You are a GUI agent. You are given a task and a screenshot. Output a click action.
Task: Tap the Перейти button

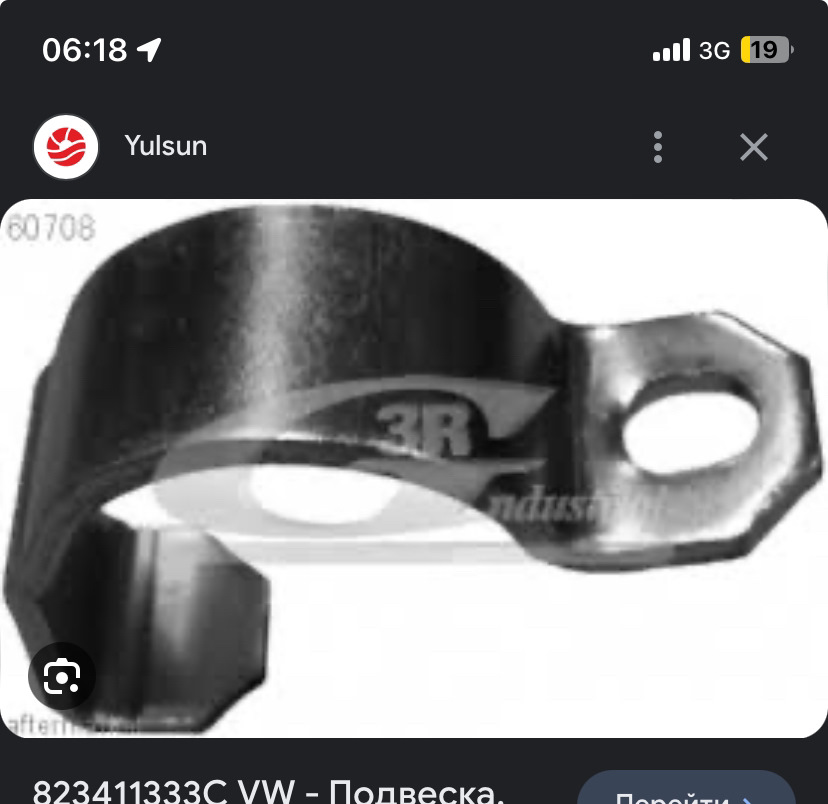[686, 792]
